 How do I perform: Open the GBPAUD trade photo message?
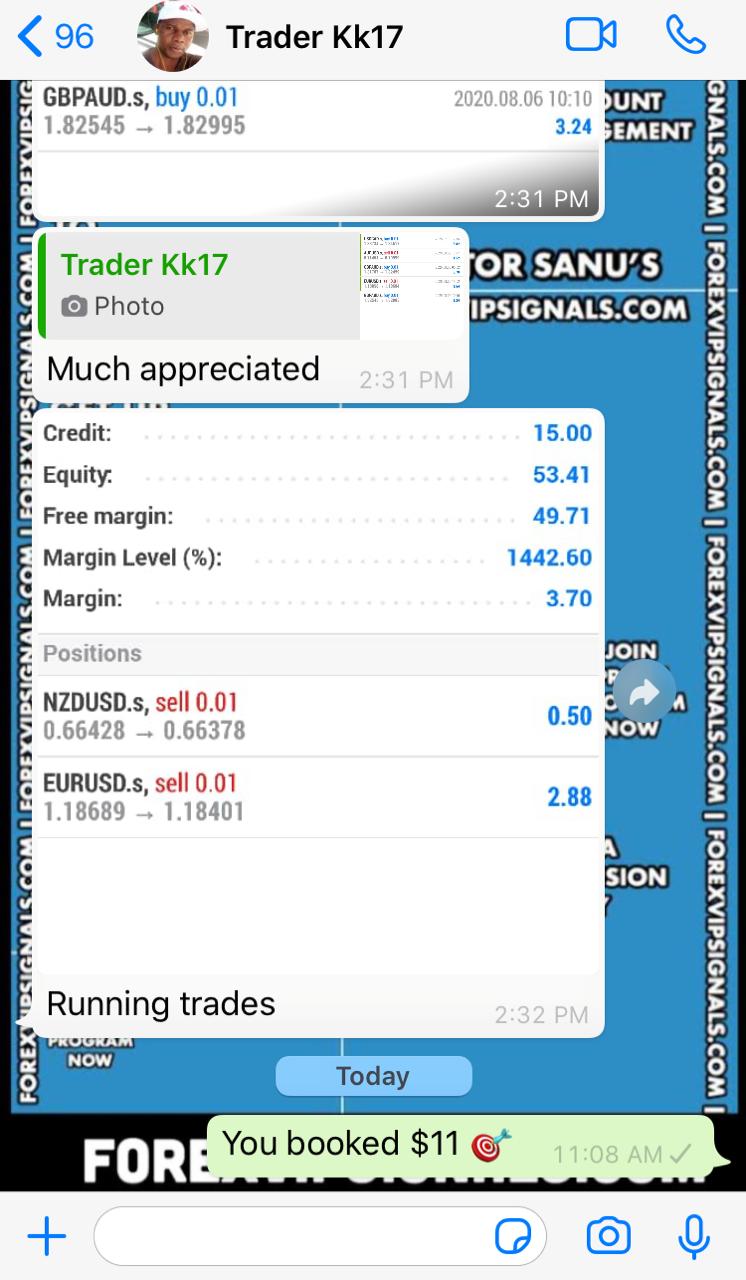318,140
